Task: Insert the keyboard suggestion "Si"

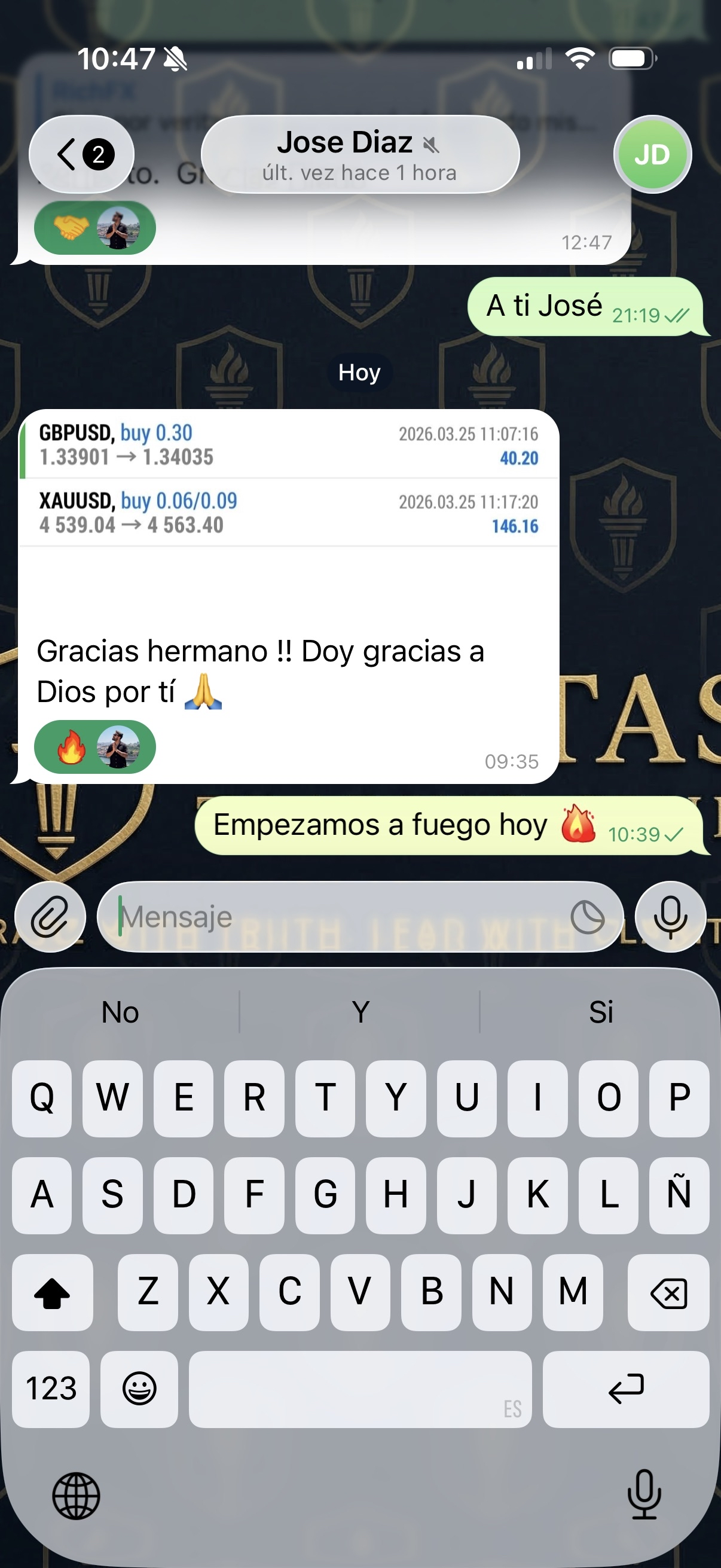Action: [600, 1012]
